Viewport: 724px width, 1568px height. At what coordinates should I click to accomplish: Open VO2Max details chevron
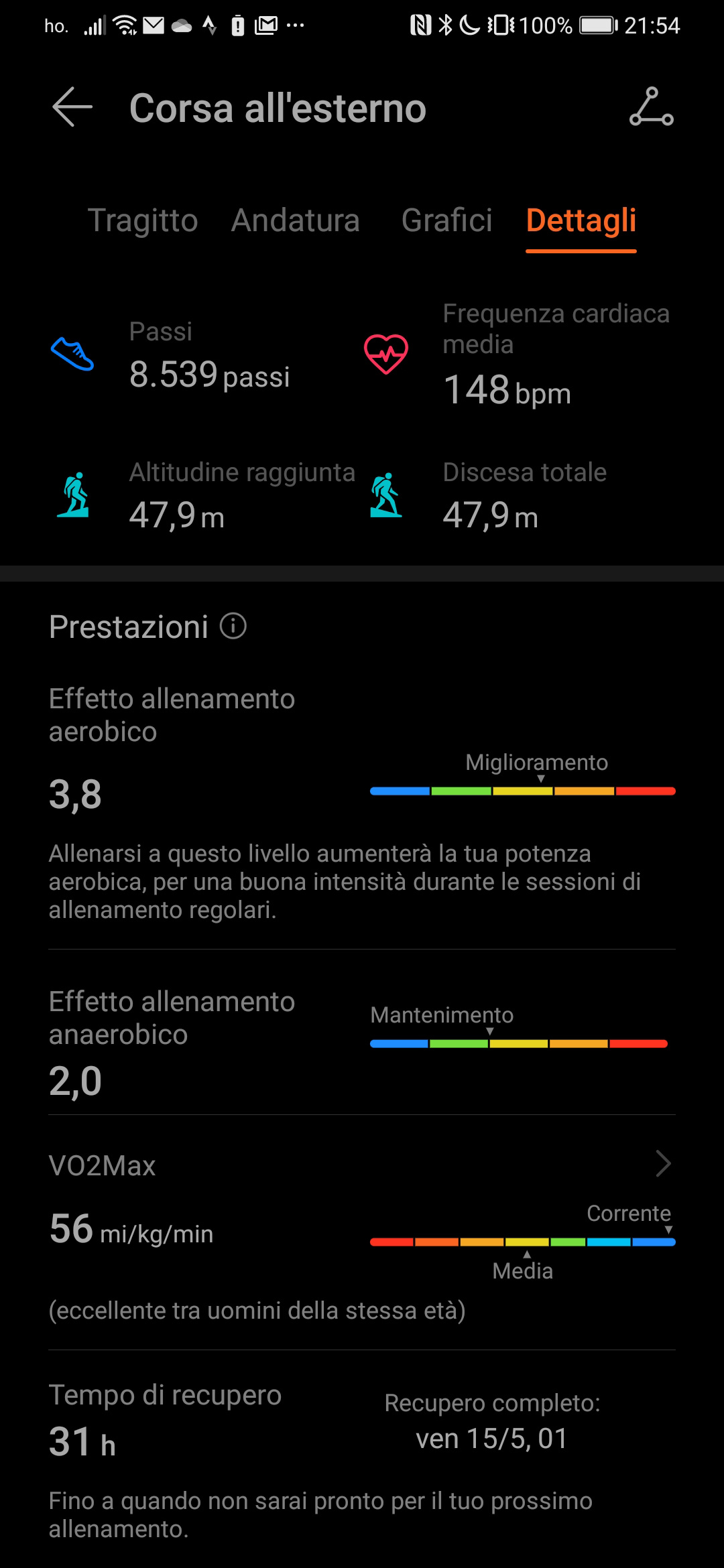coord(663,1164)
